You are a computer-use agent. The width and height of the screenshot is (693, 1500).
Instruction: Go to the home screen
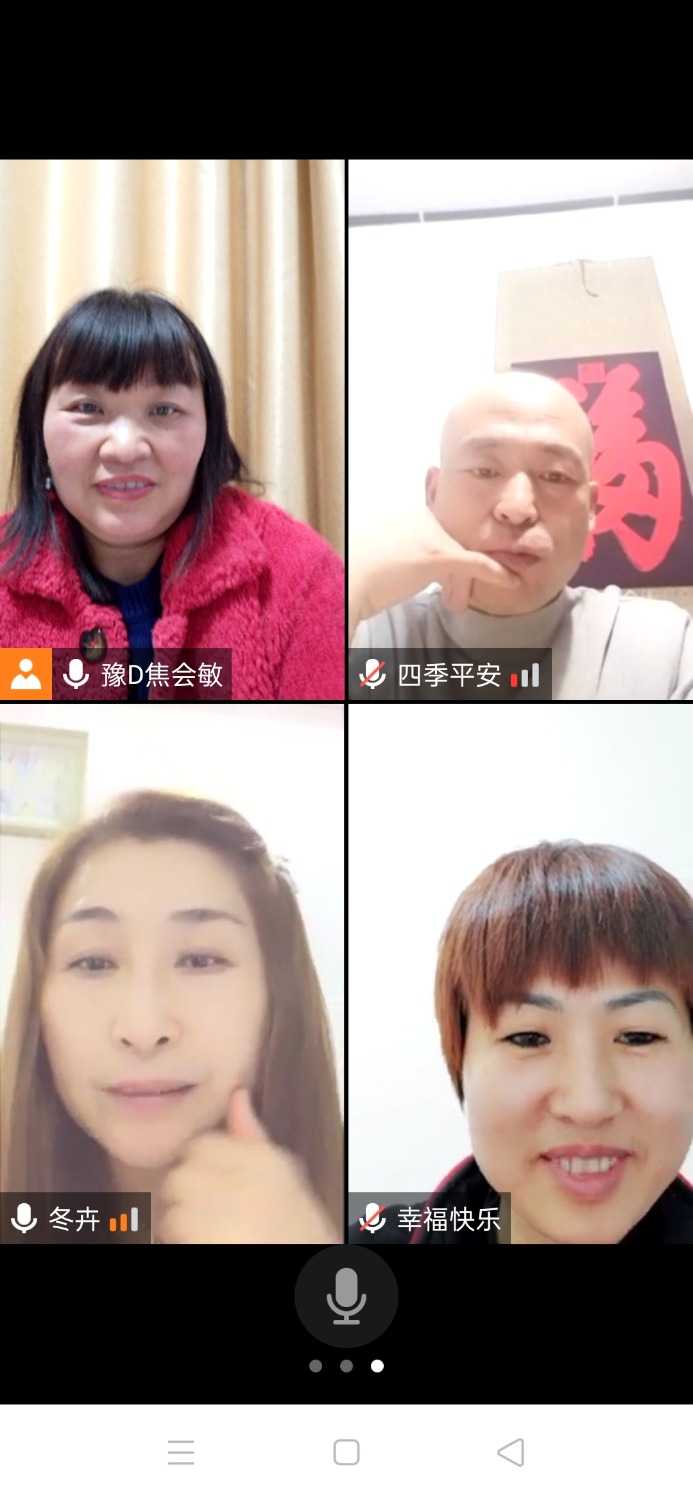tap(346, 1452)
